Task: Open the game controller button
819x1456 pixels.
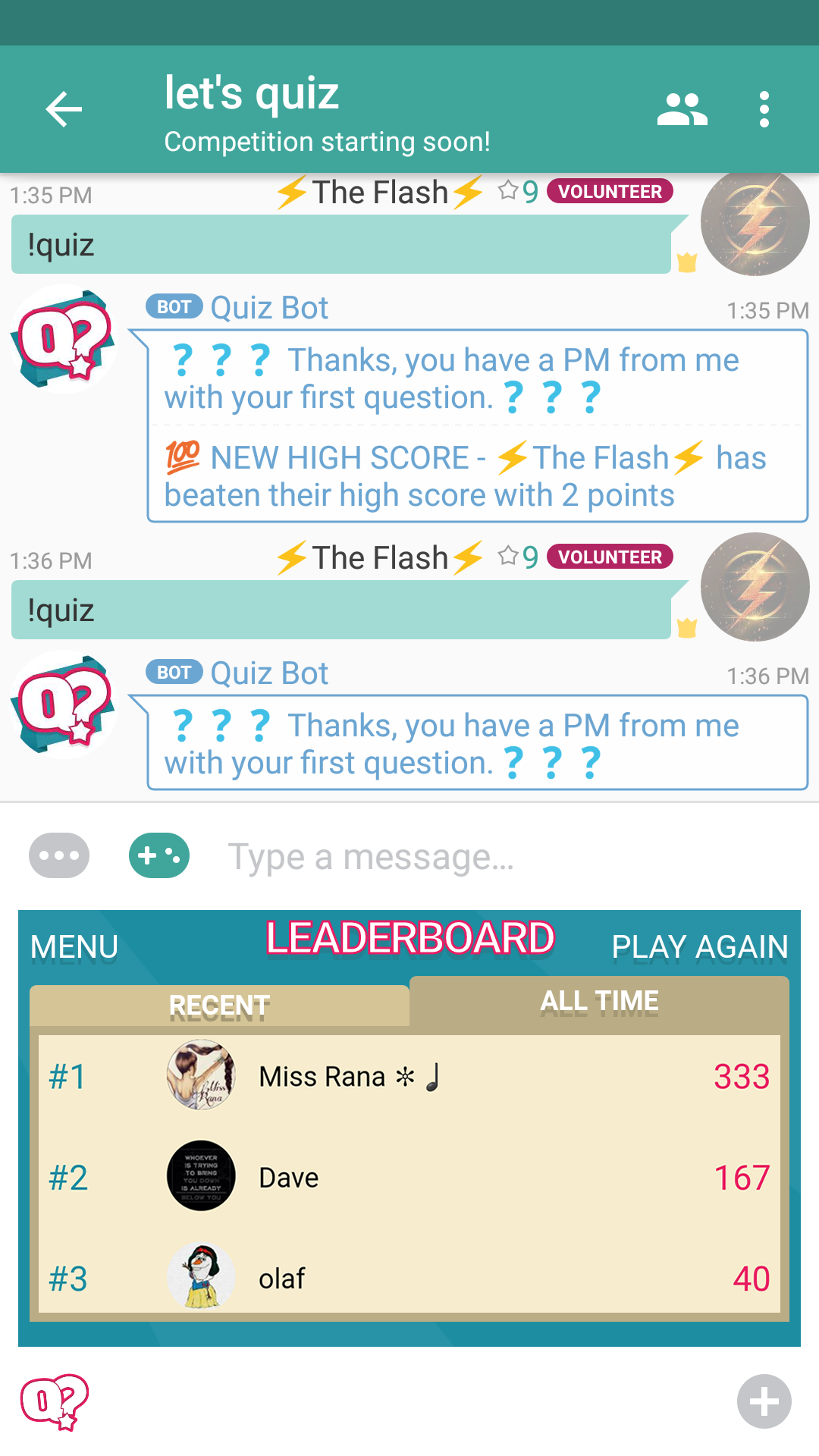Action: pos(159,855)
